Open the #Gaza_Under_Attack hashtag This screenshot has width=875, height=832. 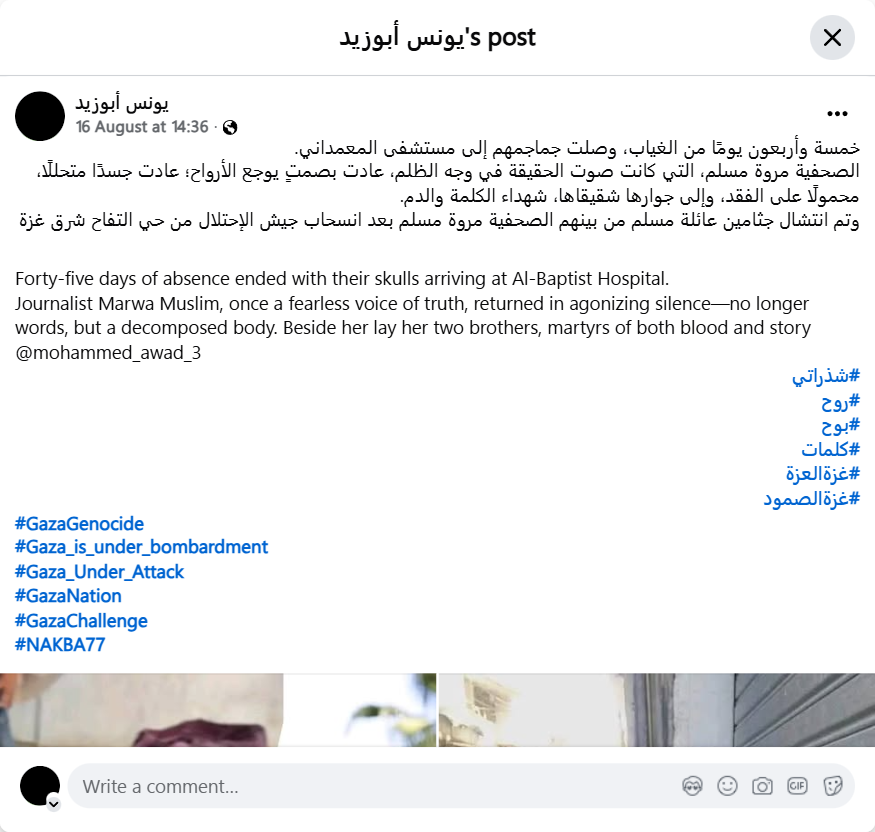coord(100,572)
